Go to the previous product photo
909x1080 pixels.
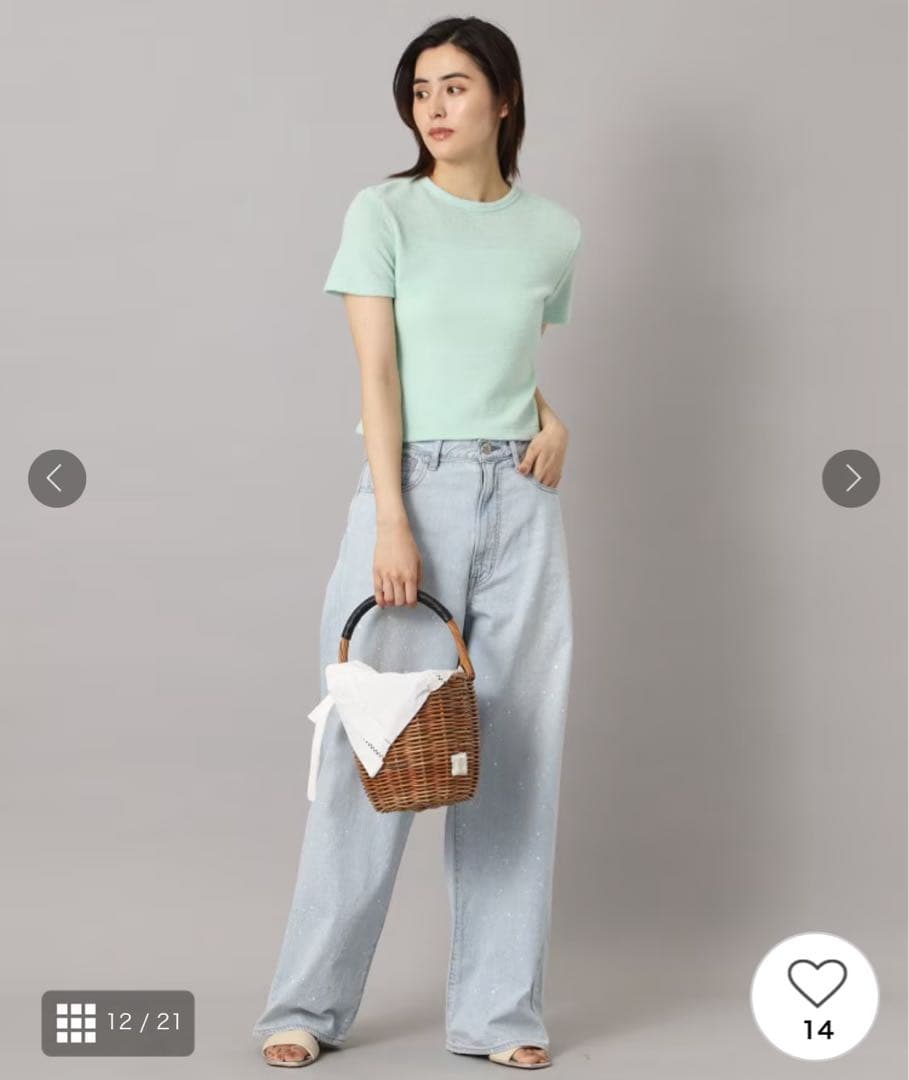click(57, 478)
